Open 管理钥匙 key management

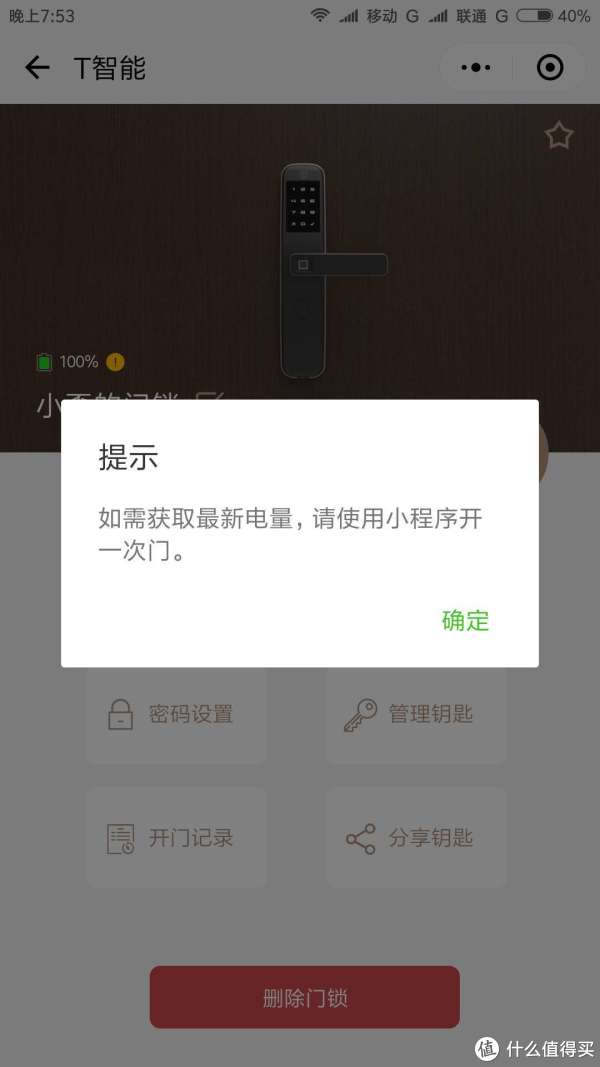tap(416, 714)
